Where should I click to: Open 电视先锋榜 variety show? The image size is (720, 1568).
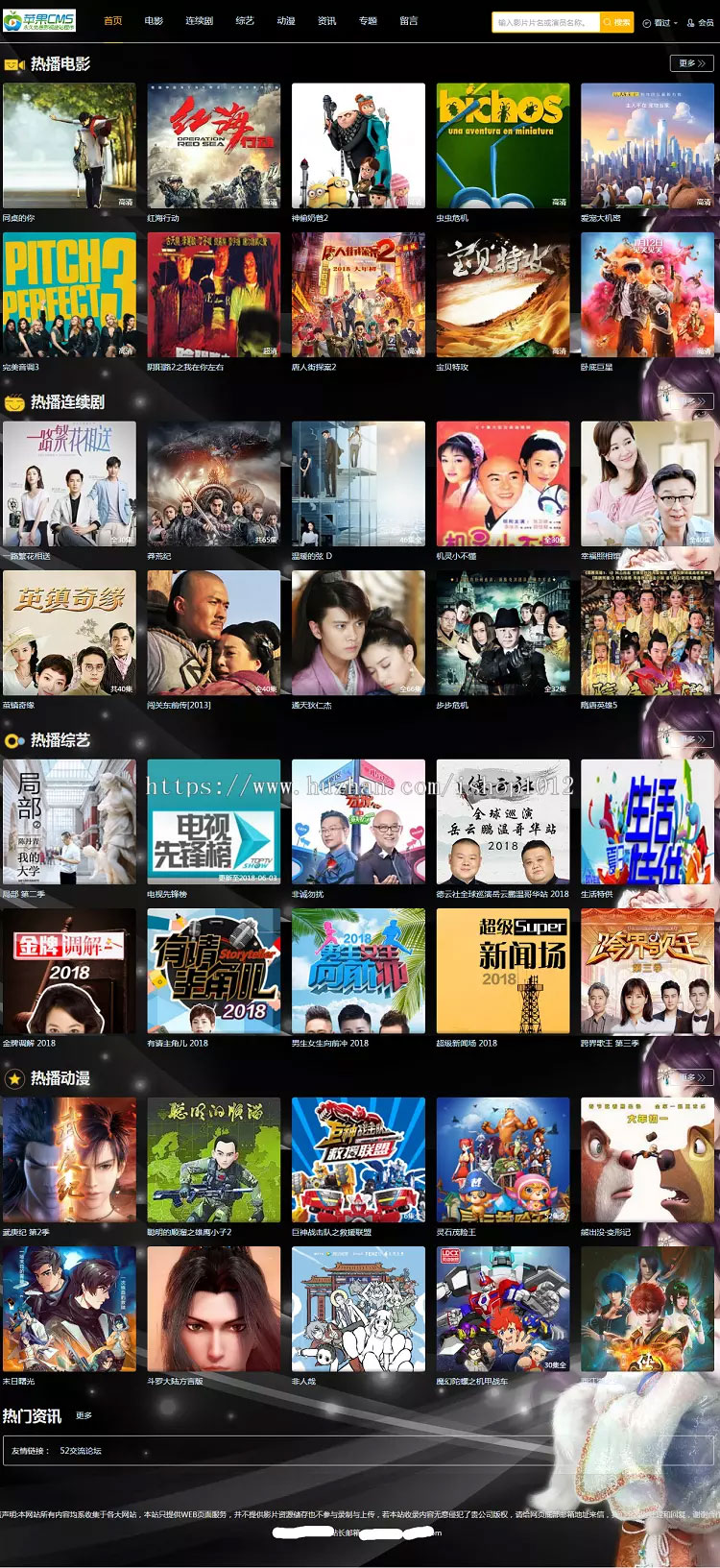[x=214, y=822]
